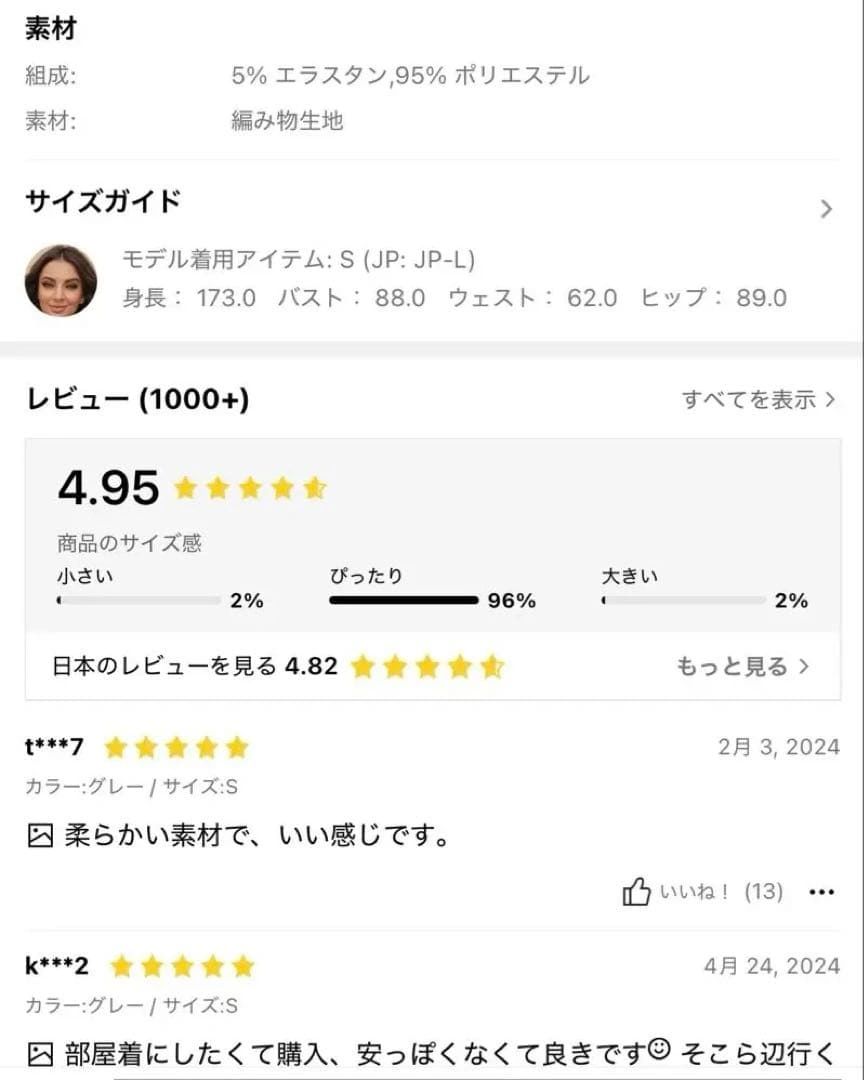The width and height of the screenshot is (864, 1080).
Task: Open overflow menu on t***7's review
Action: click(x=821, y=891)
